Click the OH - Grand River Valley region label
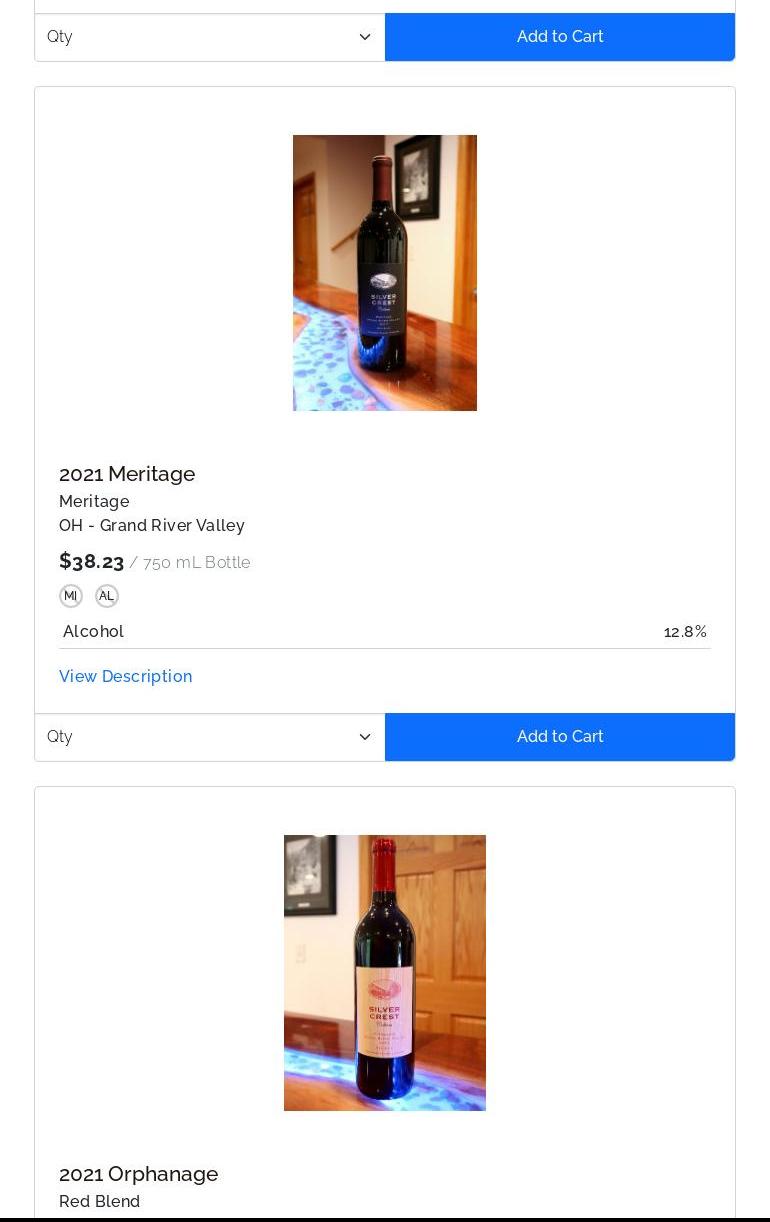 coord(152,525)
